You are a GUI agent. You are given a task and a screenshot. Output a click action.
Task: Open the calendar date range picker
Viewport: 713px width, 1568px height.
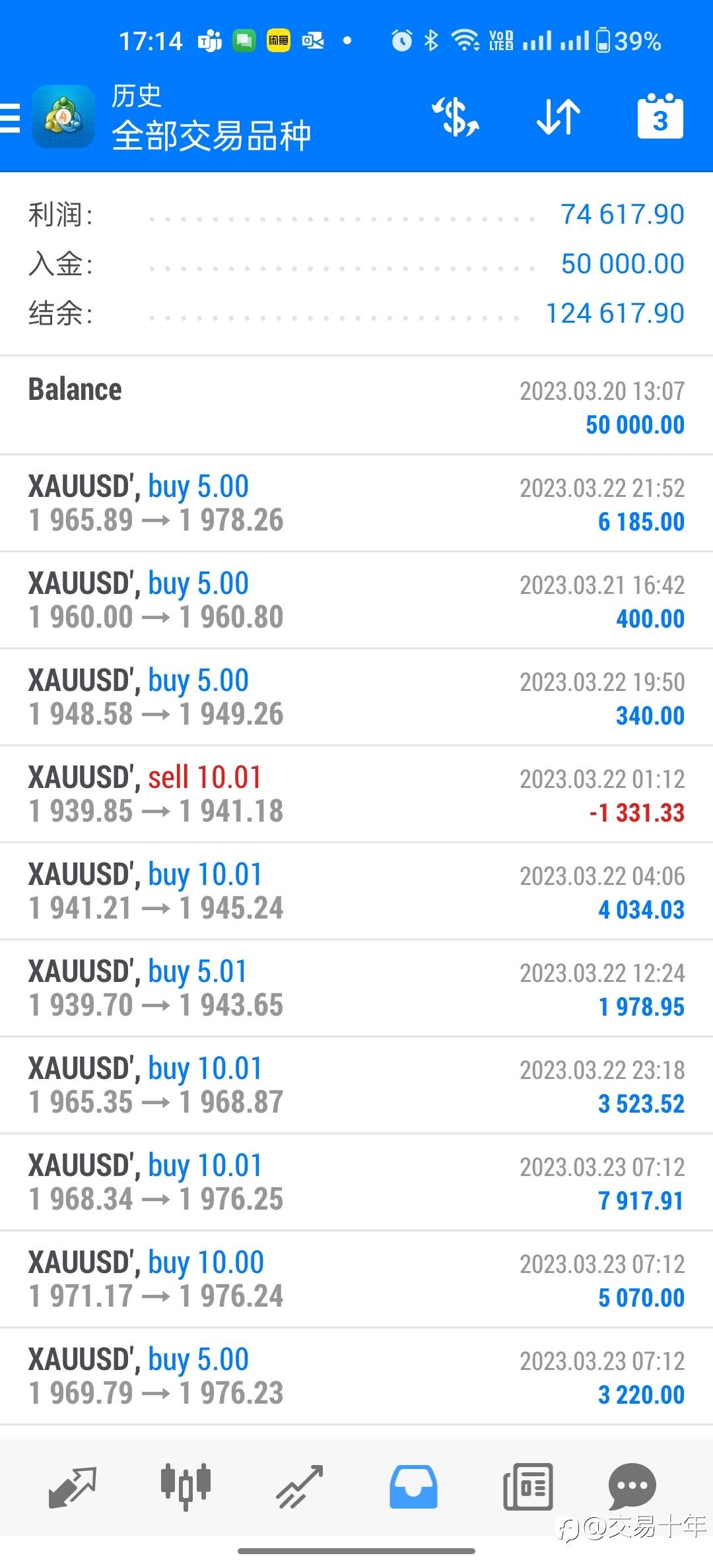pyautogui.click(x=660, y=117)
